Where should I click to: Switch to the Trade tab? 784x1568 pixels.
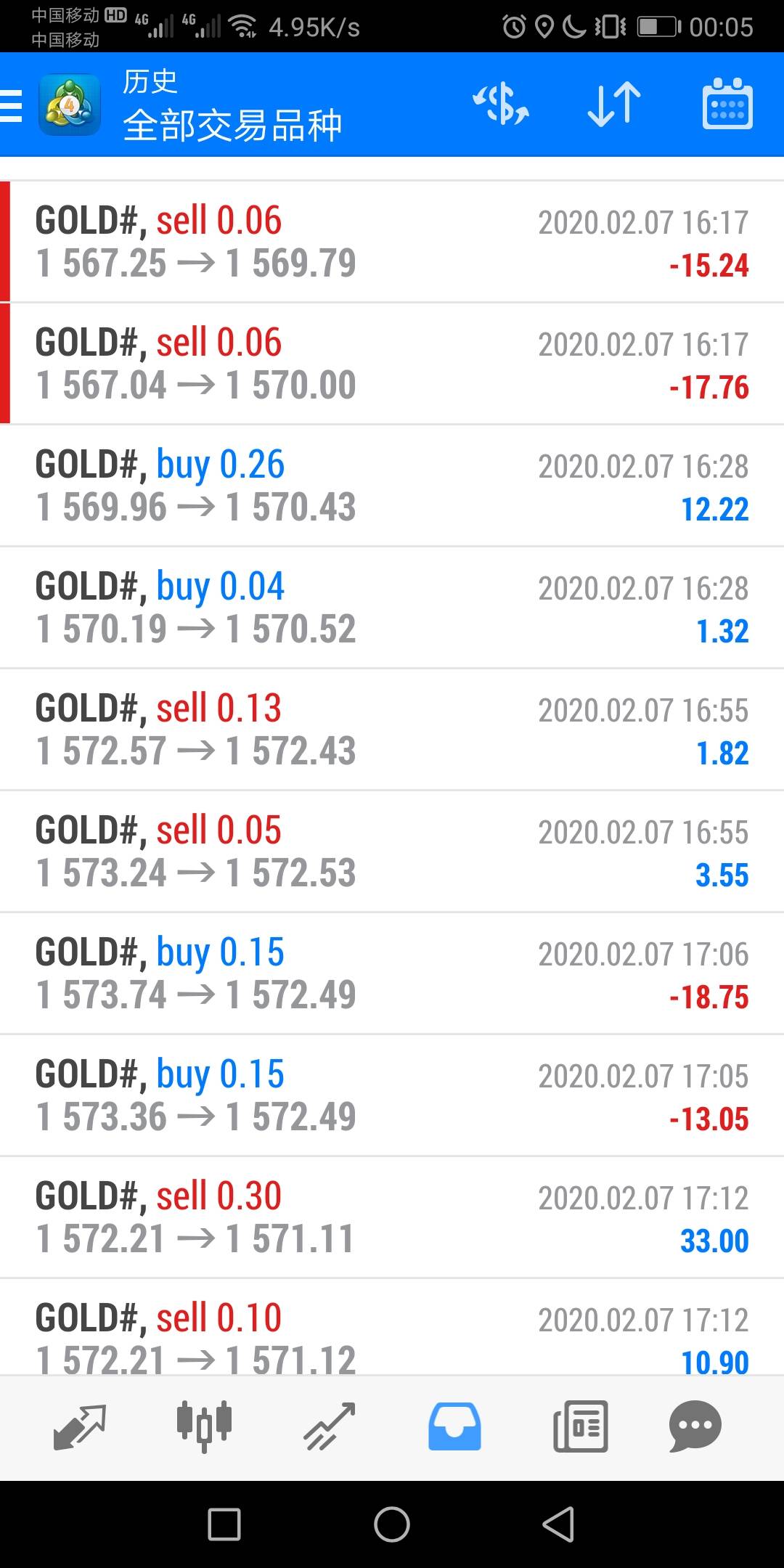[x=329, y=1427]
